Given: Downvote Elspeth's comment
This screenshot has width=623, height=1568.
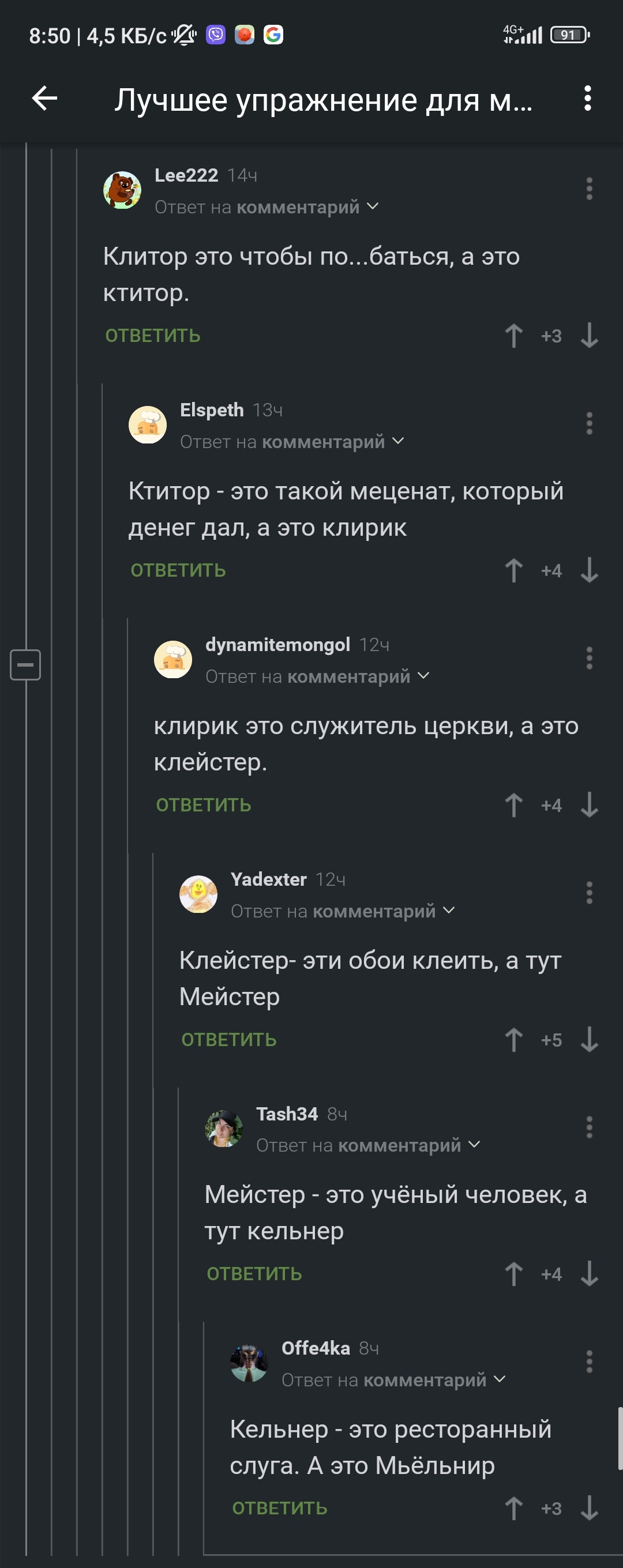Looking at the screenshot, I should [x=589, y=571].
